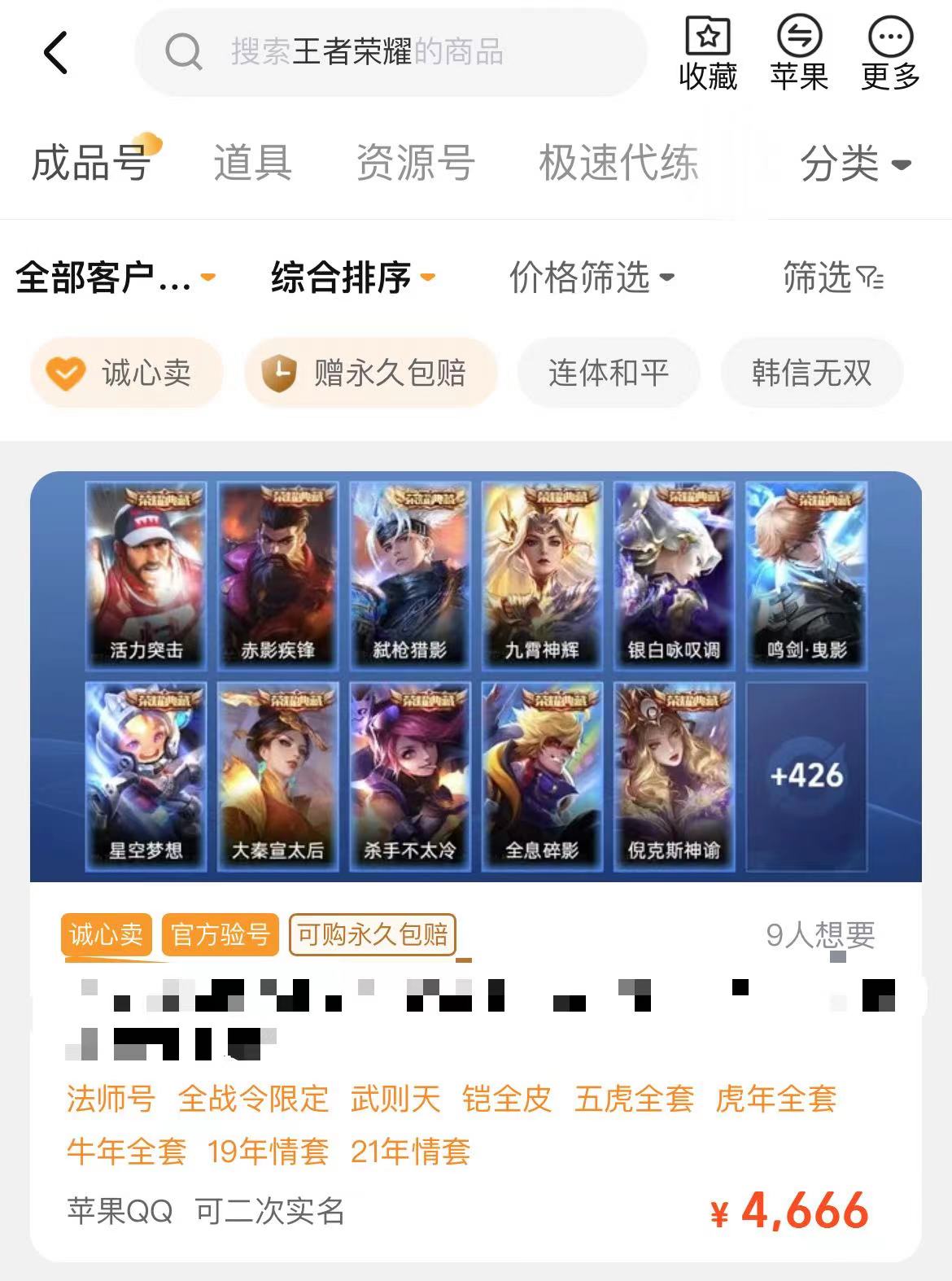Apply the 赠永久包赔 filter chip
Image resolution: width=952 pixels, height=1281 pixels.
(x=371, y=374)
